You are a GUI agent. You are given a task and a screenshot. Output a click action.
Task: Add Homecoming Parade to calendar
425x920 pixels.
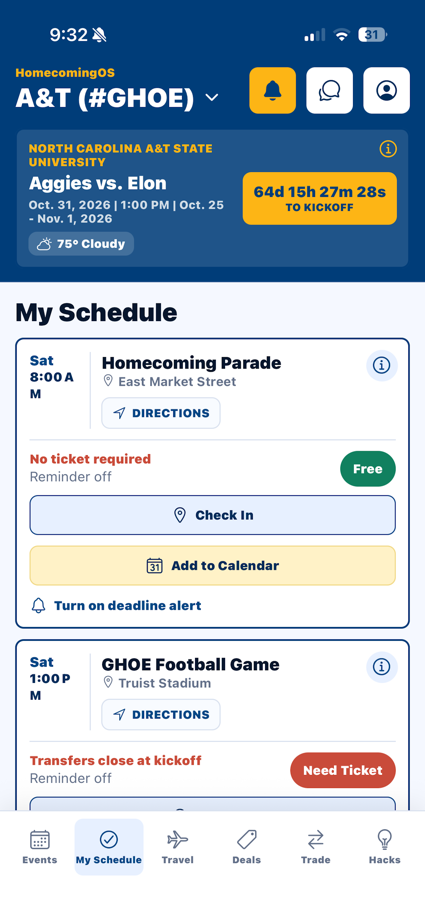click(x=212, y=566)
